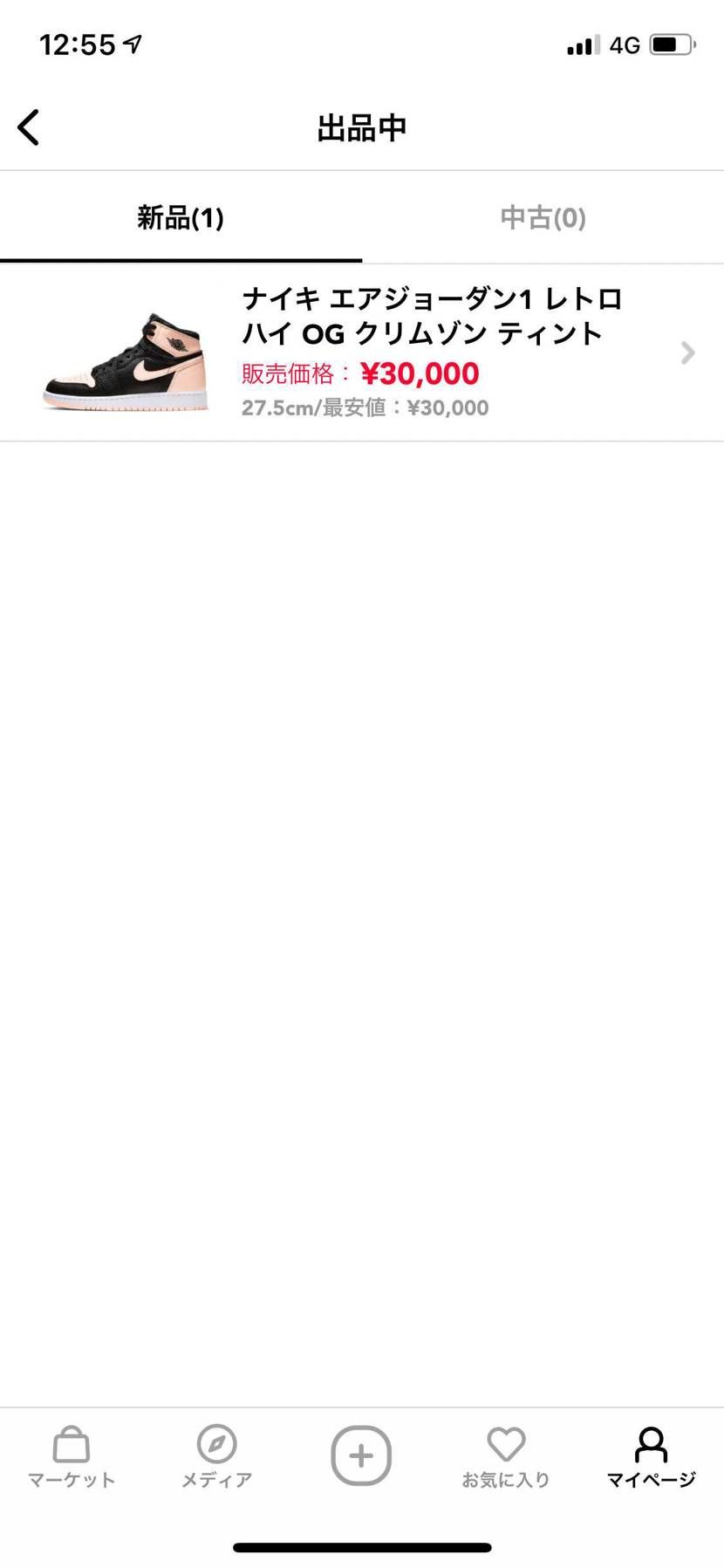724x1568 pixels.
Task: Switch to the 中古(0) tab
Action: pos(543,218)
